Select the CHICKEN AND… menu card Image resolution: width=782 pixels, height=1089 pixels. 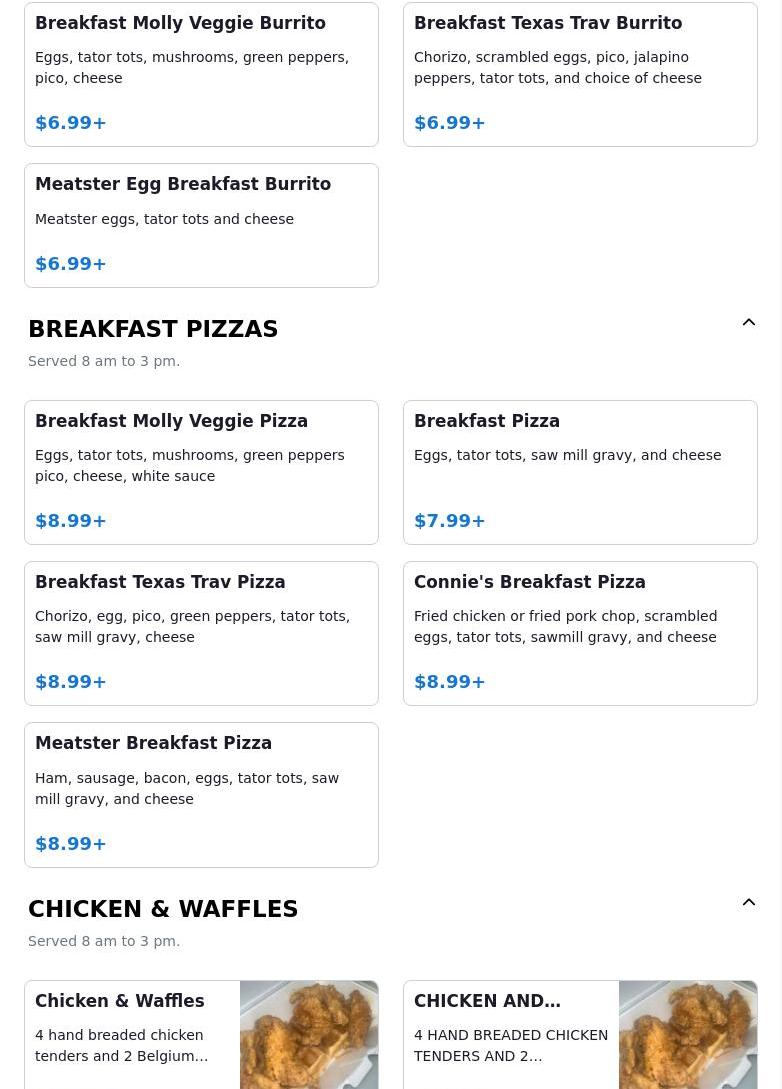coord(580,1034)
